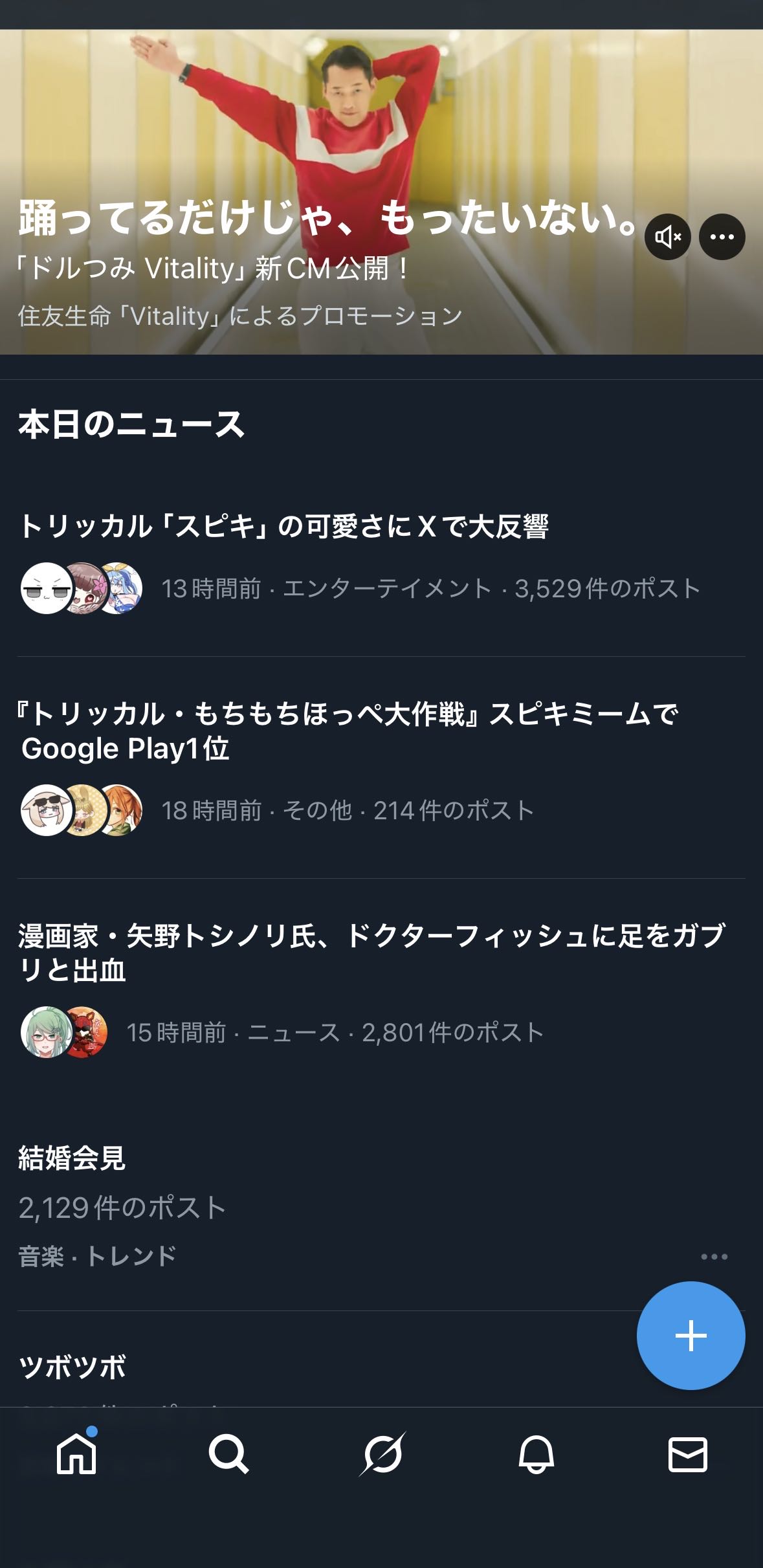Open more options on the Vitality promotion
Image resolution: width=763 pixels, height=1568 pixels.
coord(722,237)
